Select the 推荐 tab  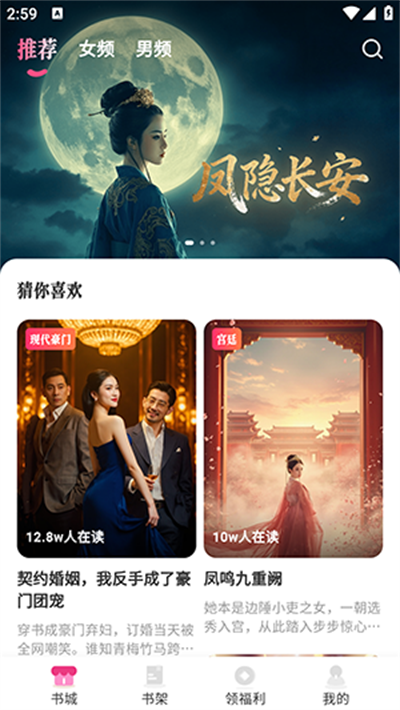coord(37,49)
